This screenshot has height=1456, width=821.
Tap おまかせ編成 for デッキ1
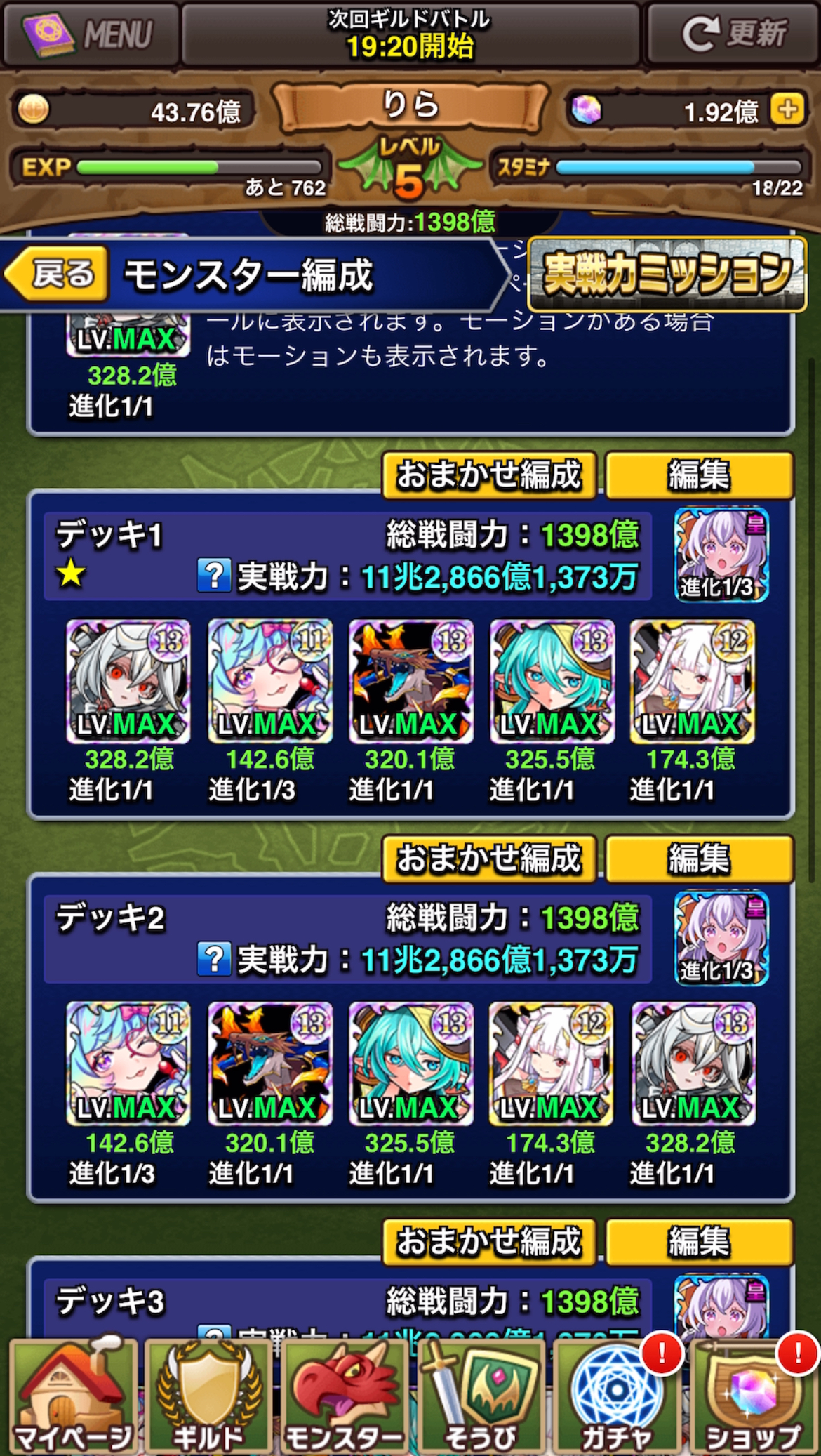point(489,475)
